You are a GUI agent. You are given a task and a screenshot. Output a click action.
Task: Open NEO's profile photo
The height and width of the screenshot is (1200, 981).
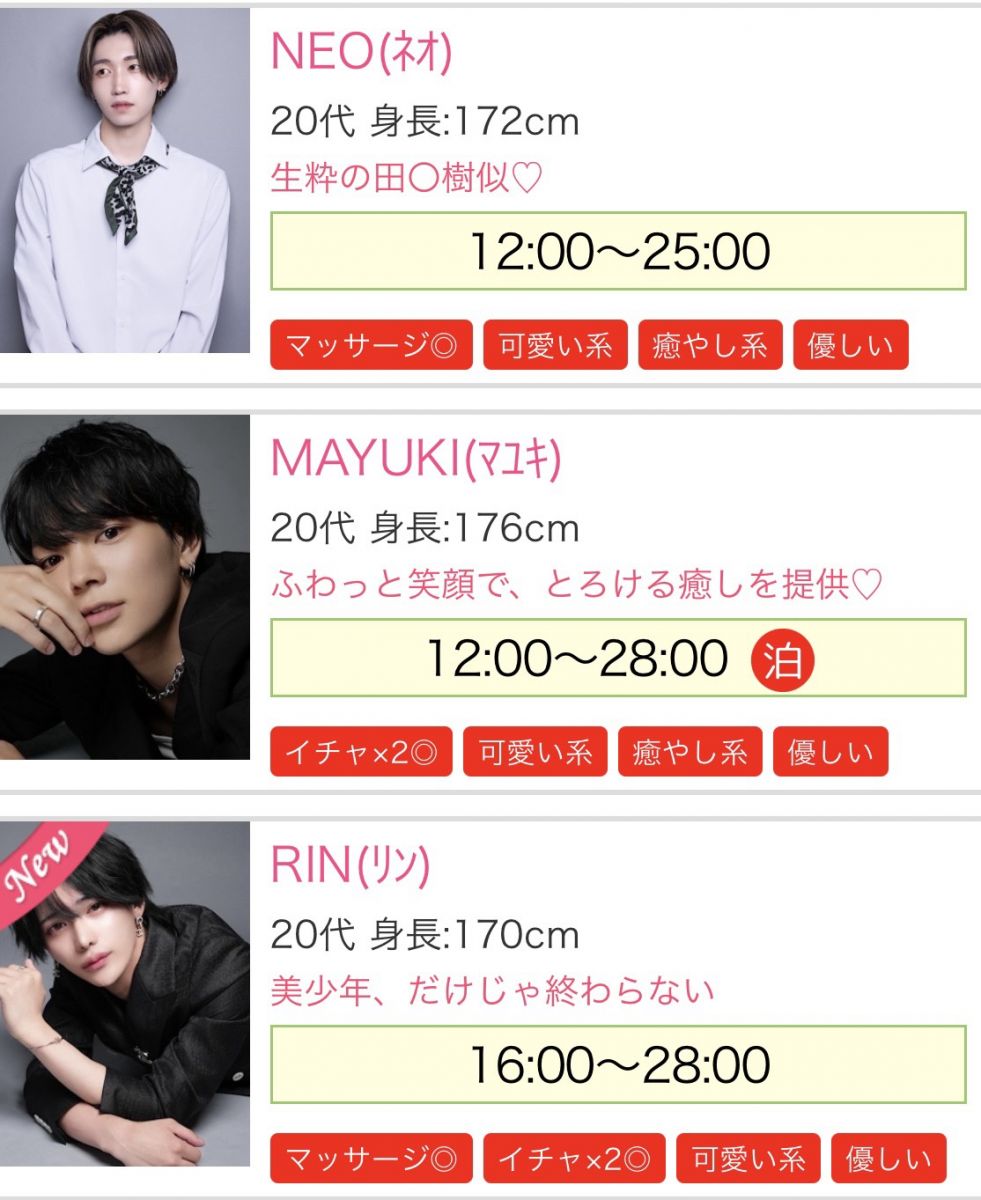click(x=124, y=181)
